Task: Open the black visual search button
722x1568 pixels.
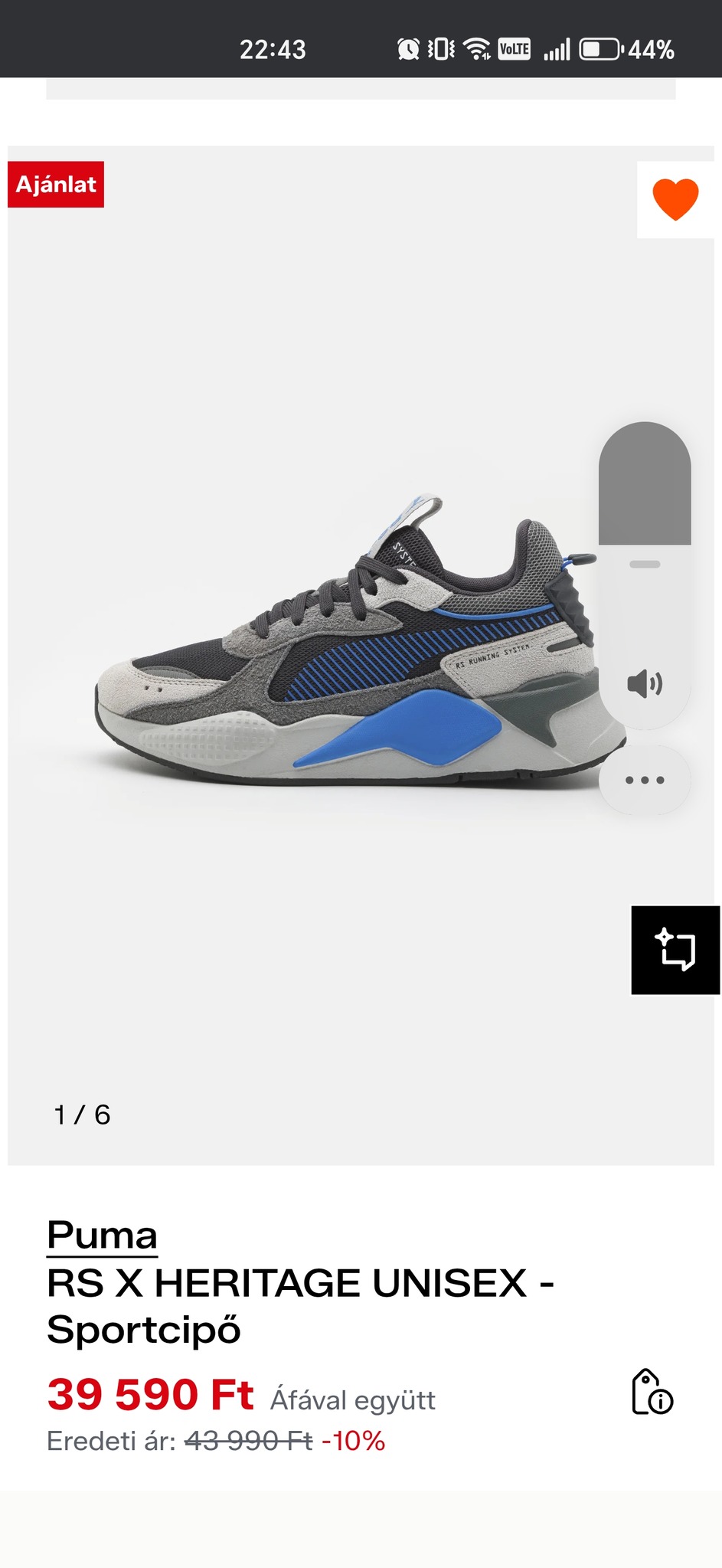Action: (675, 950)
